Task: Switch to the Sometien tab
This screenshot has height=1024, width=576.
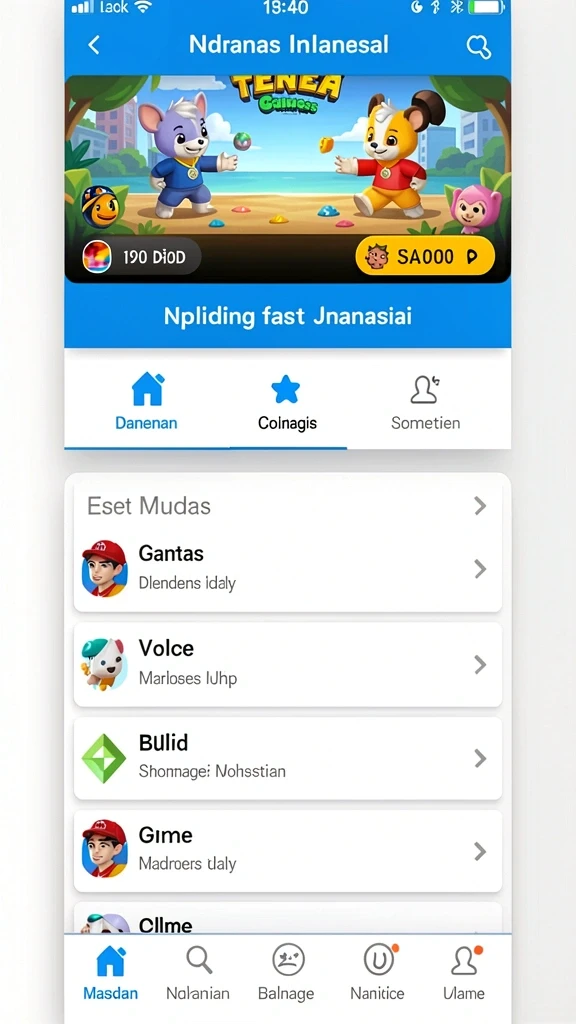Action: tap(426, 402)
